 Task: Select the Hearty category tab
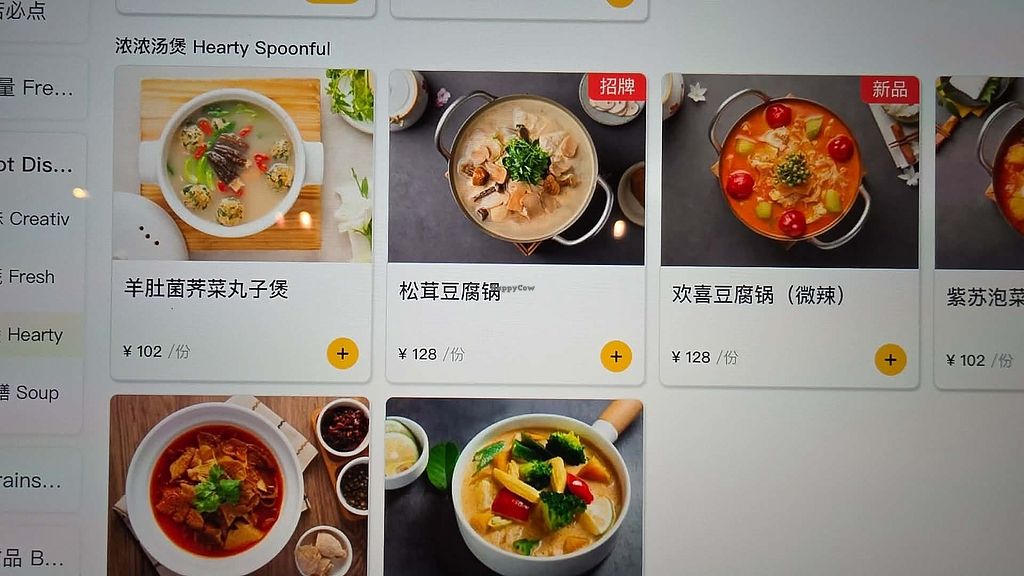[36, 335]
